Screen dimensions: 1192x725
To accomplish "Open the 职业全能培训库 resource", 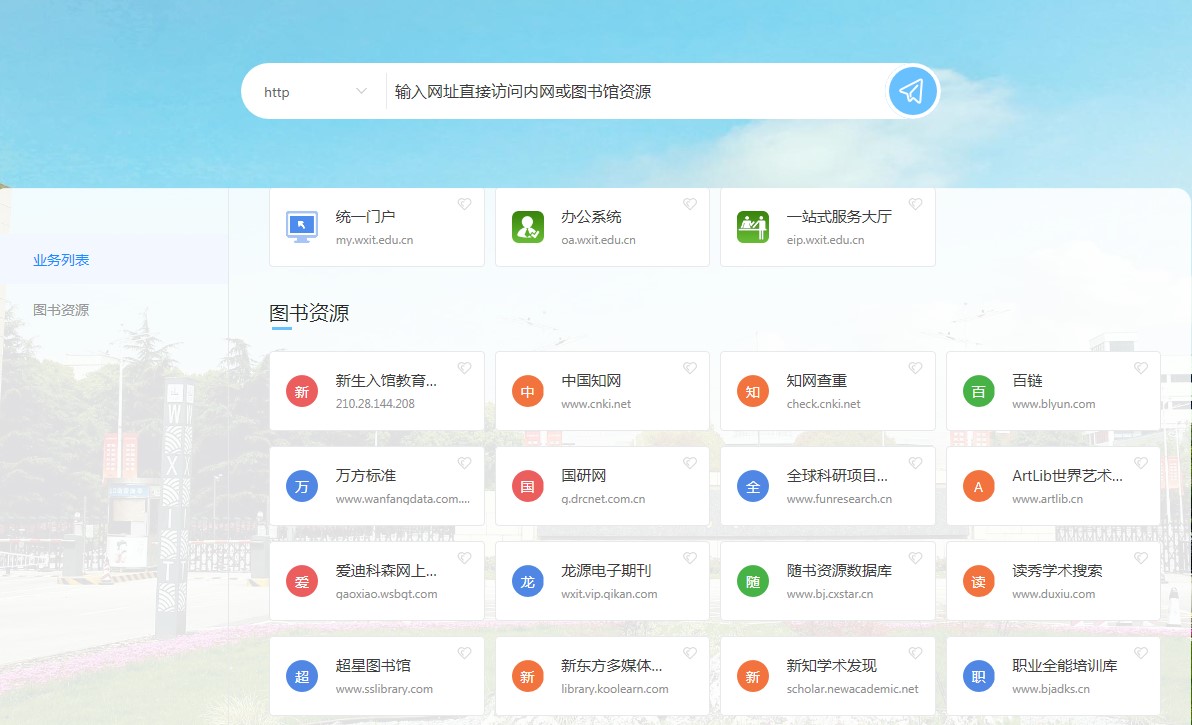I will pyautogui.click(x=1052, y=676).
